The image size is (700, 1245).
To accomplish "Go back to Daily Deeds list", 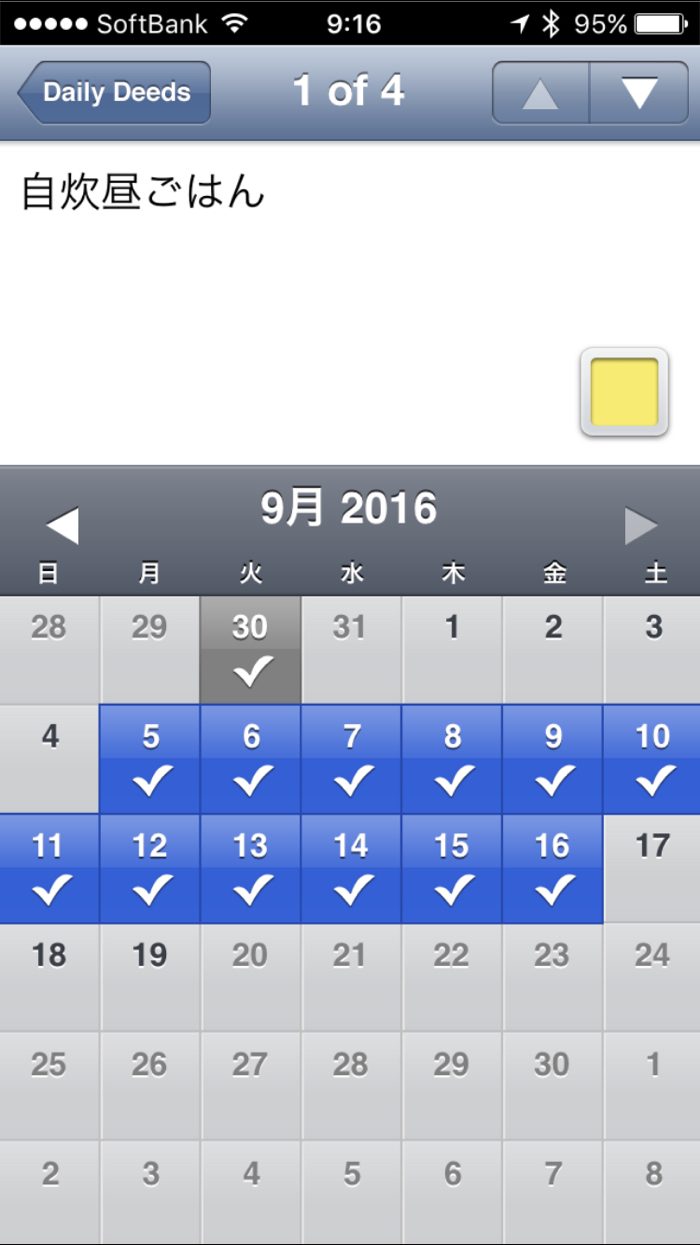I will pos(115,93).
